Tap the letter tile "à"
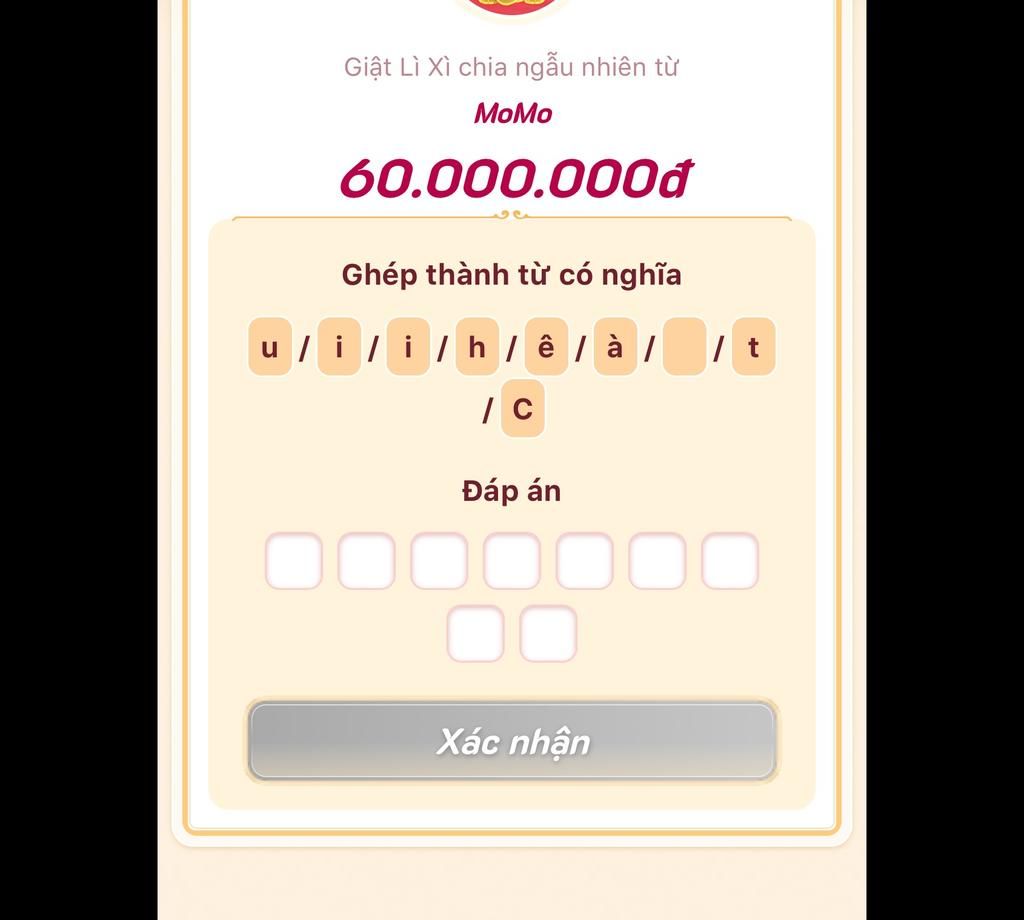 pos(615,347)
